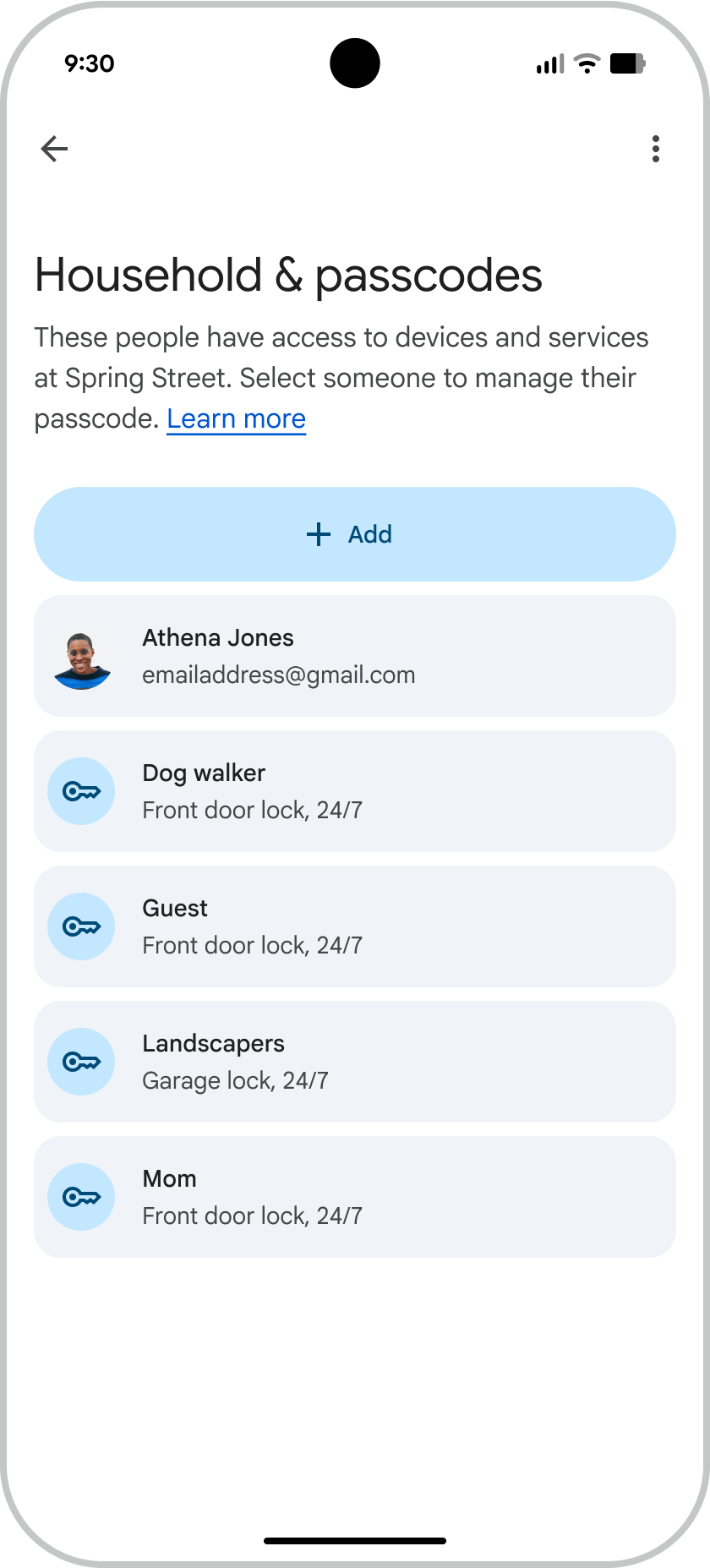This screenshot has height=1568, width=710.
Task: View Mom's front door passcode
Action: [x=355, y=1197]
